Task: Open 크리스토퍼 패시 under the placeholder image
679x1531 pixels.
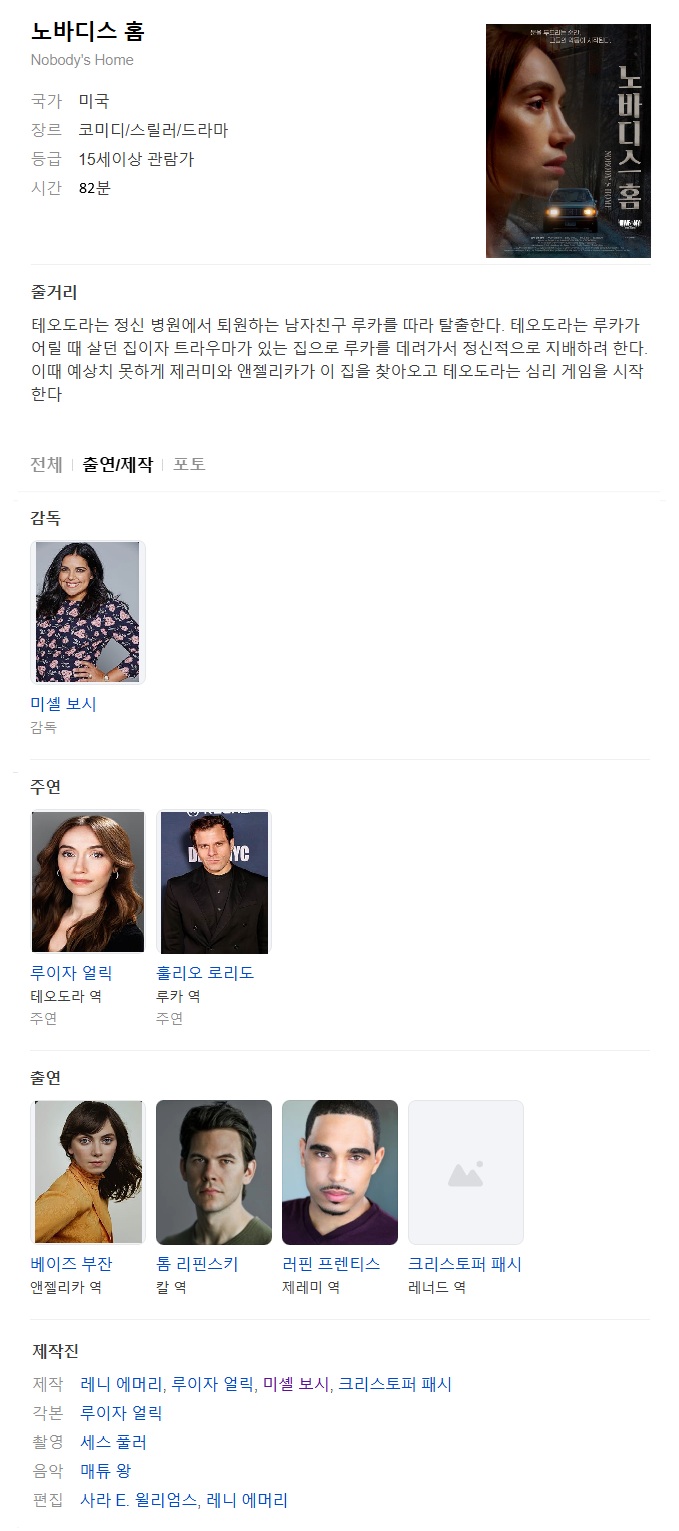Action: [464, 1264]
